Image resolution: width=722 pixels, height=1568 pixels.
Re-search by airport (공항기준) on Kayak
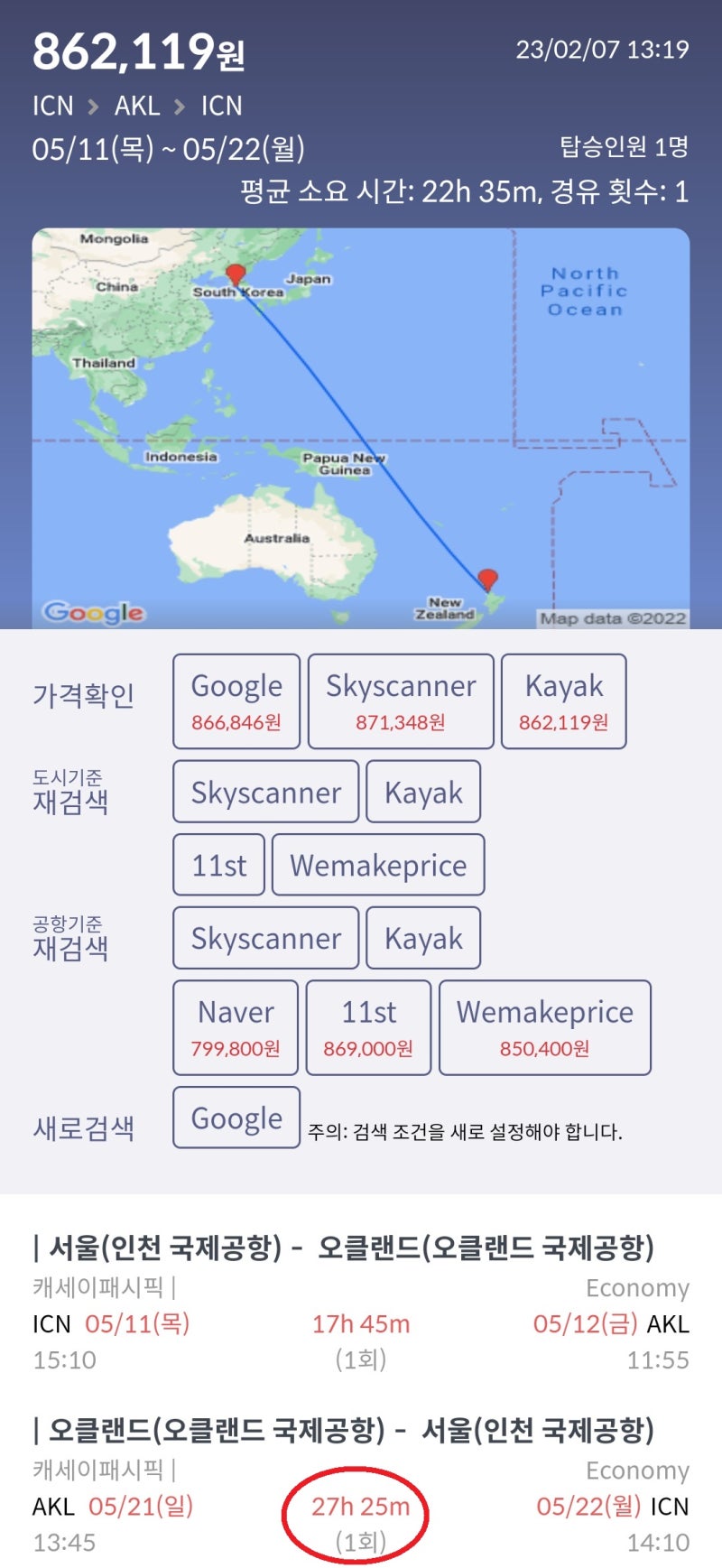[423, 938]
